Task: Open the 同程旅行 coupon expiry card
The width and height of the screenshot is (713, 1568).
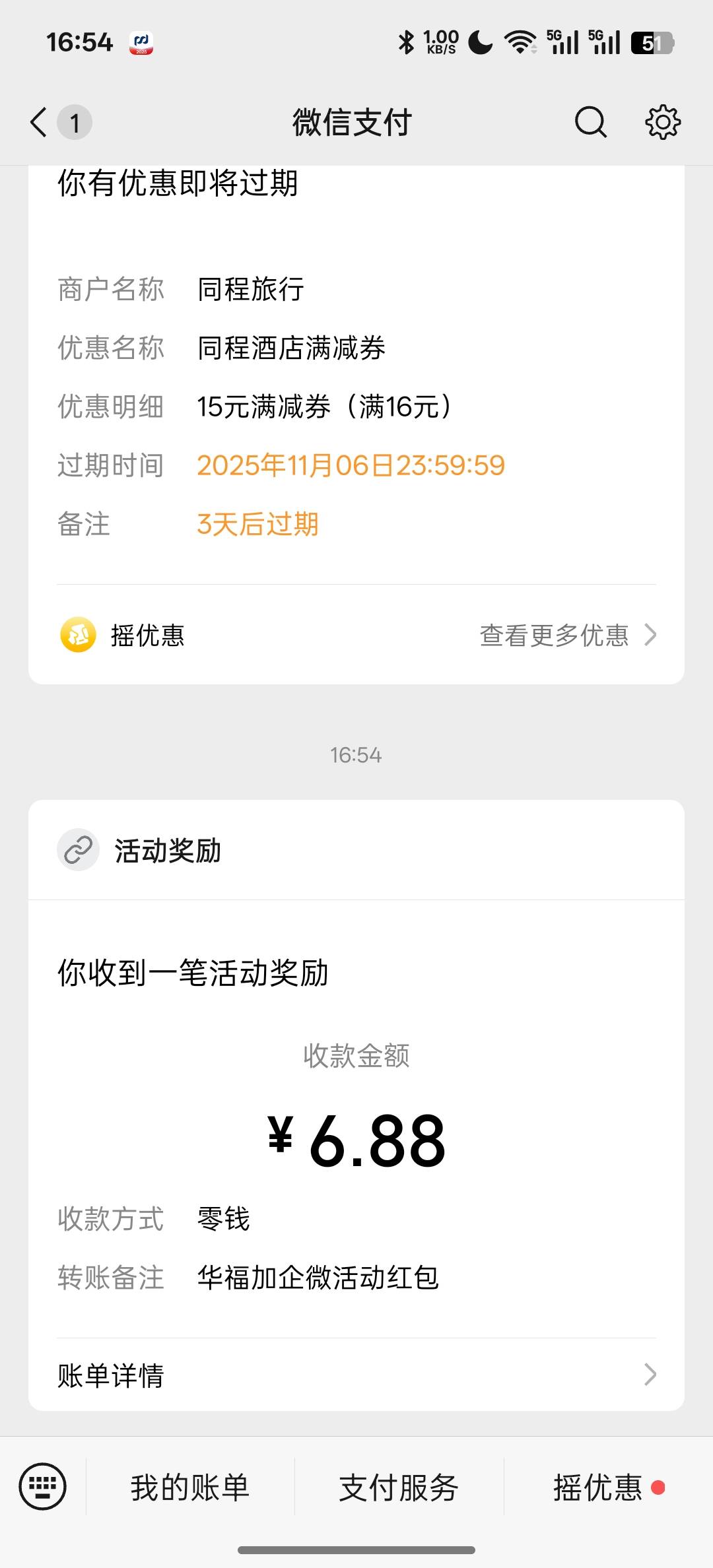Action: coord(356,396)
